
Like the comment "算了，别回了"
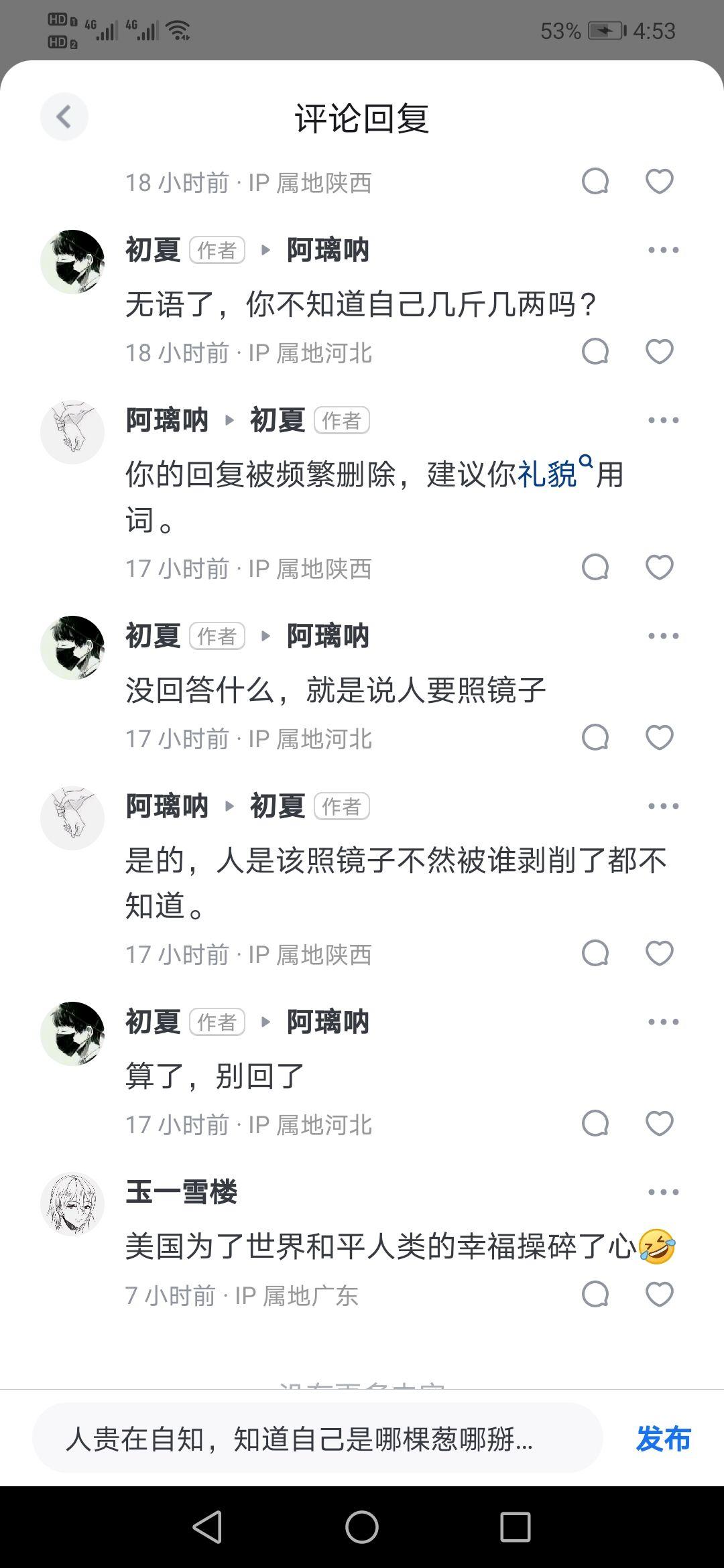point(659,1124)
